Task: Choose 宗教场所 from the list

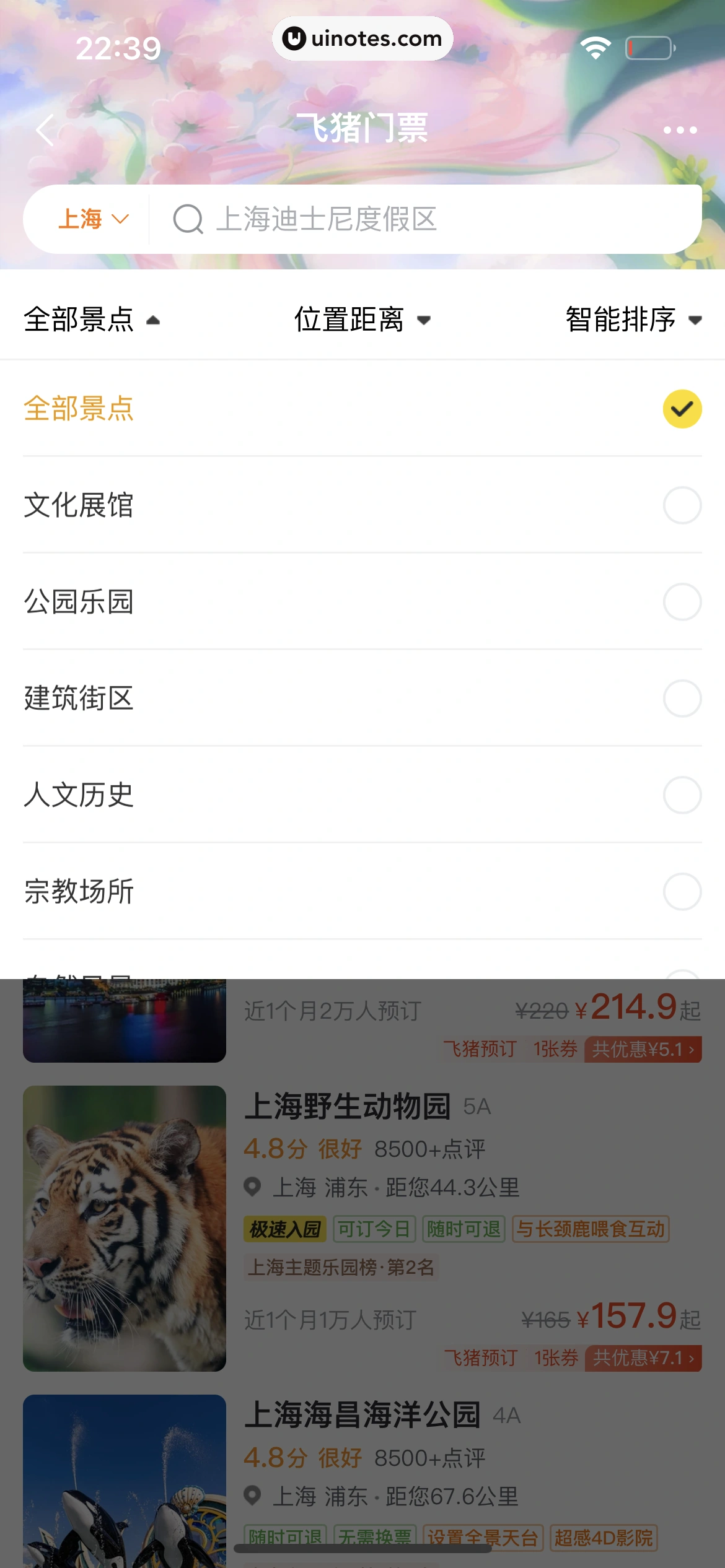Action: coord(362,892)
